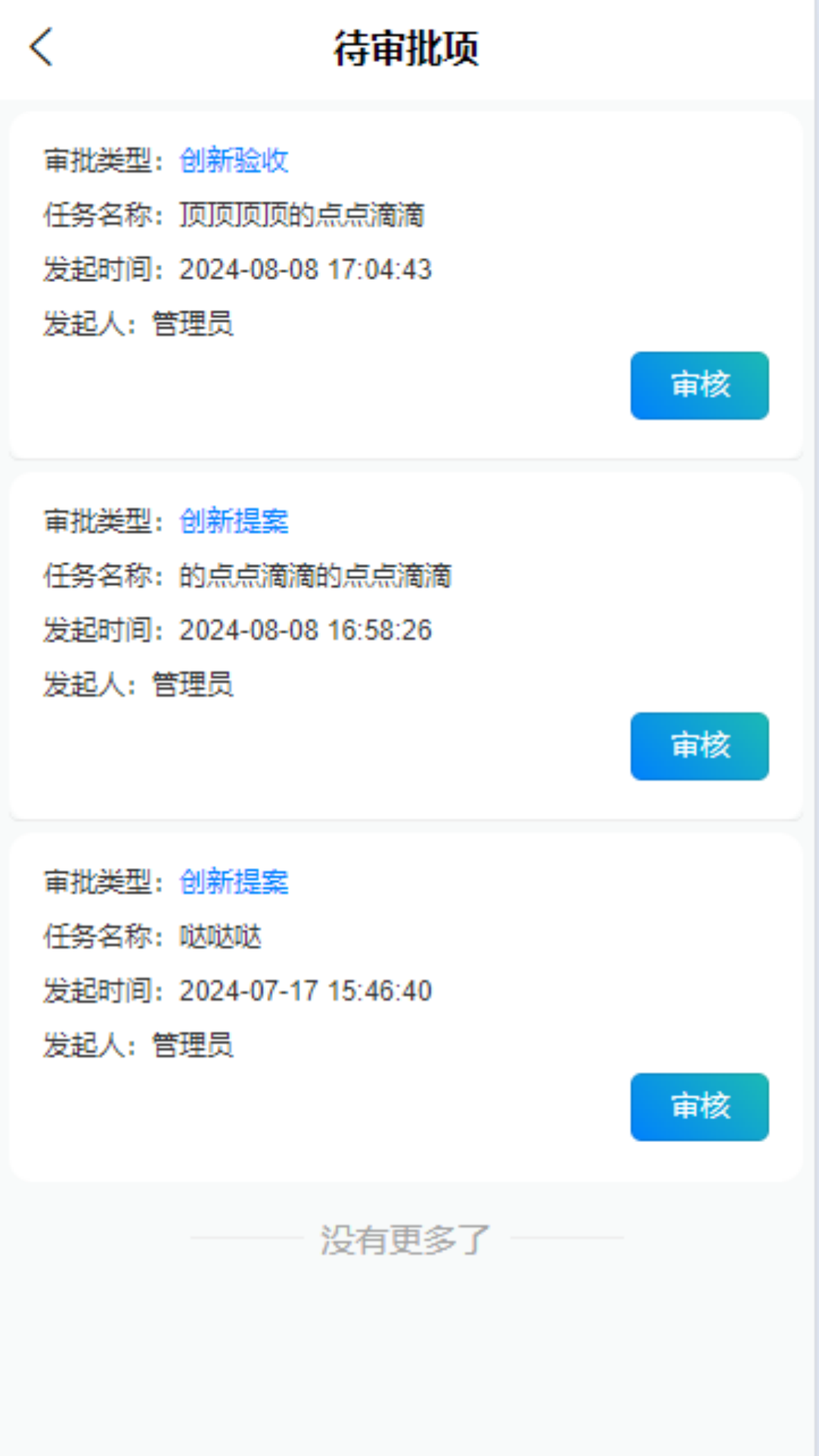Click the 审核 button for task 哒哒哒
819x1456 pixels.
click(698, 1107)
